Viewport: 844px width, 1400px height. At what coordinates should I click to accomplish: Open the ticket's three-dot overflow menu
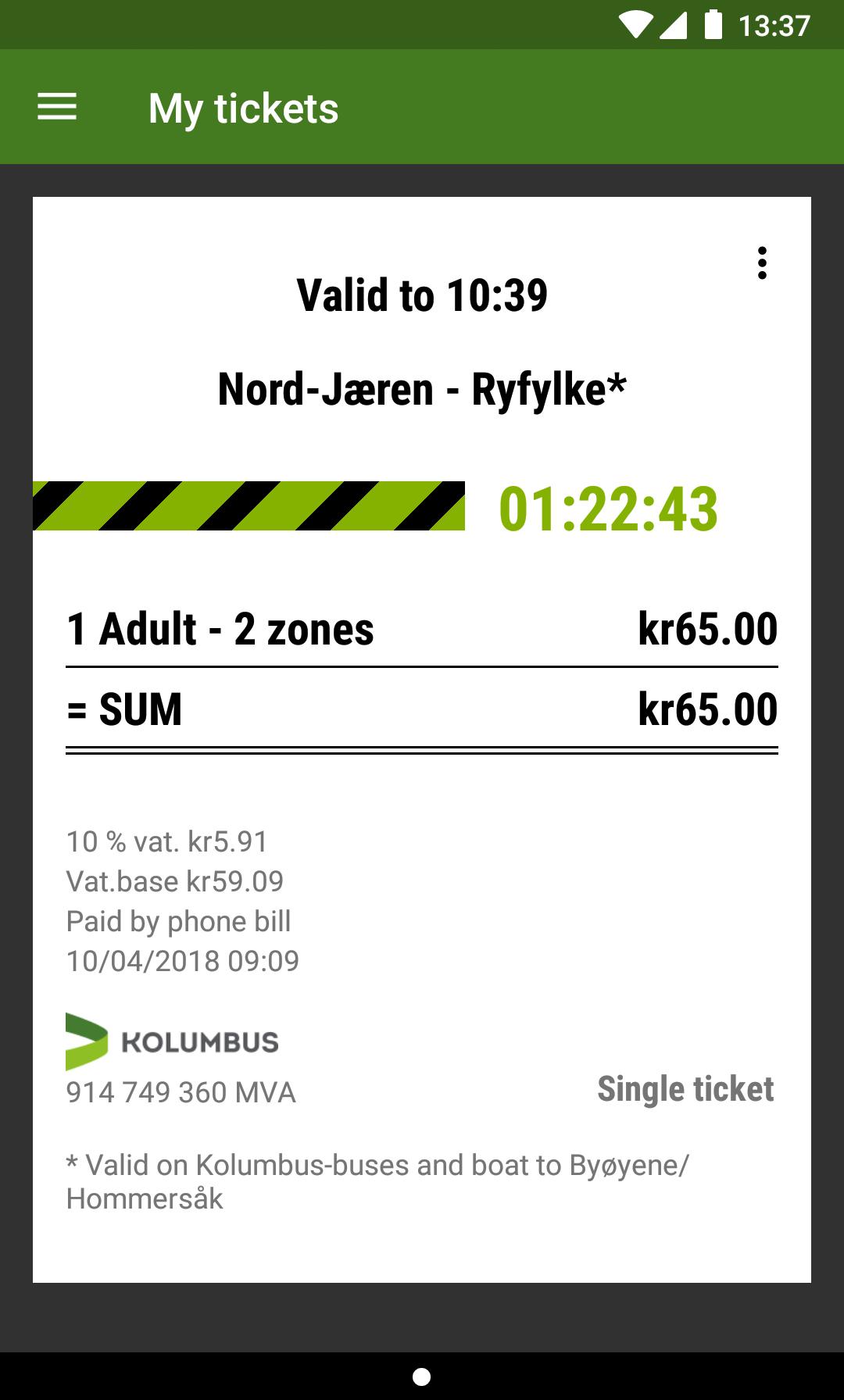pos(762,263)
